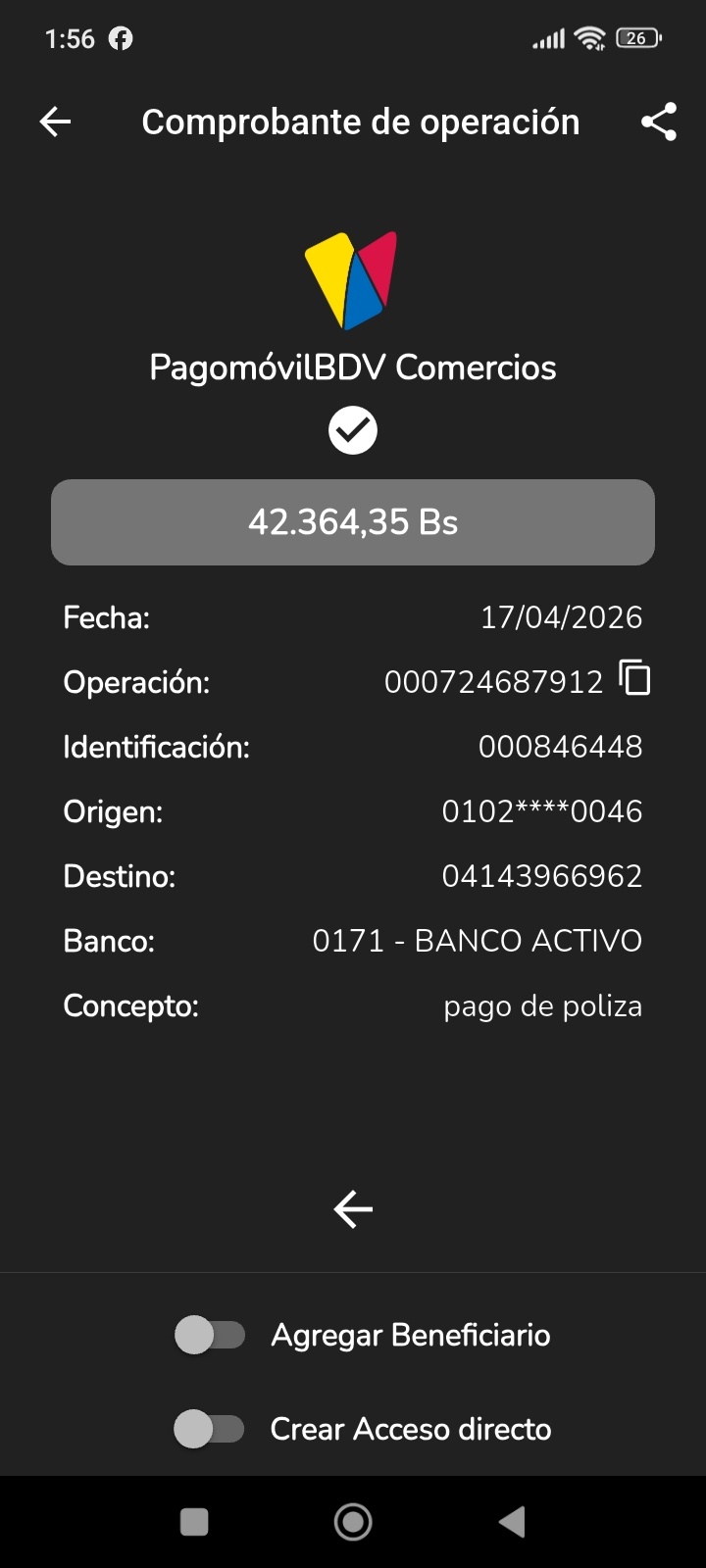Viewport: 706px width, 1568px height.
Task: Open recent apps from the navigation bar
Action: coord(194,1522)
